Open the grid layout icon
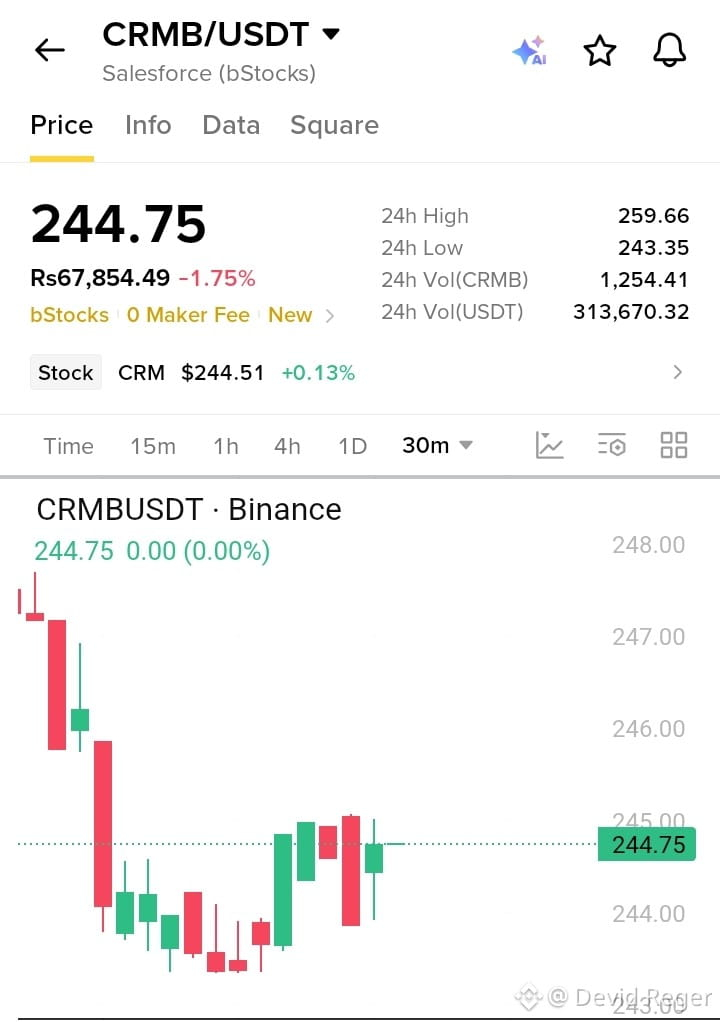Viewport: 720px width, 1022px height. pos(674,446)
